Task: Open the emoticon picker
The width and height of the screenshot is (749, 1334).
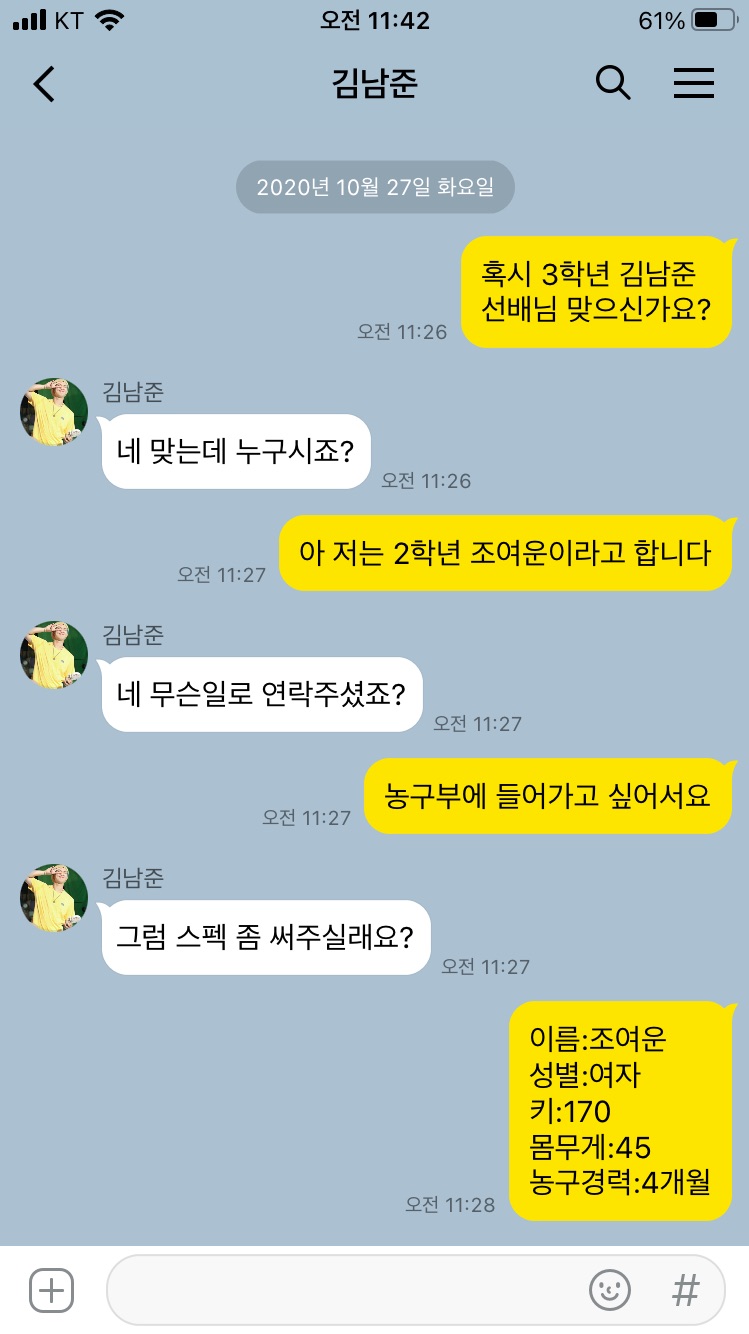Action: (x=609, y=1290)
